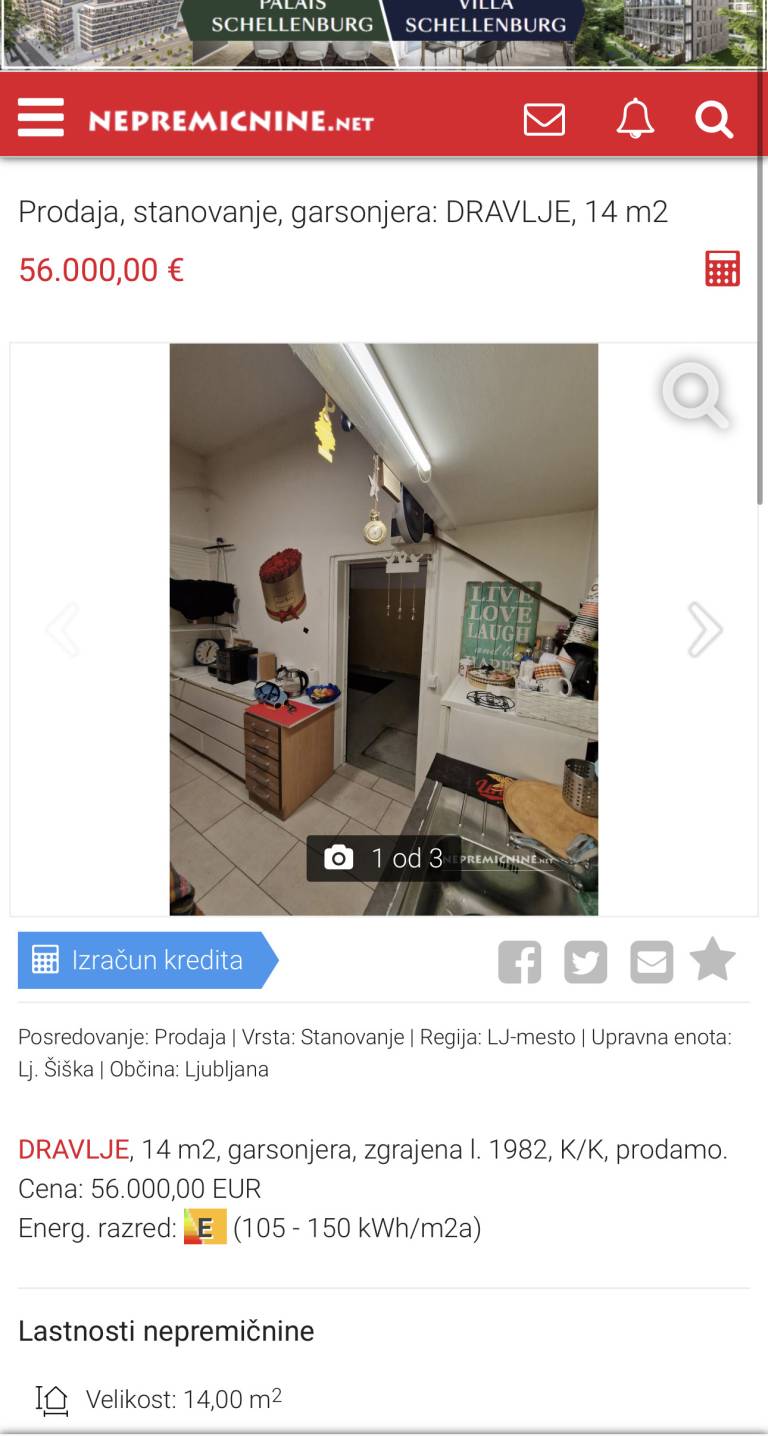This screenshot has width=768, height=1436.
Task: Save the listing with the star icon
Action: 713,960
